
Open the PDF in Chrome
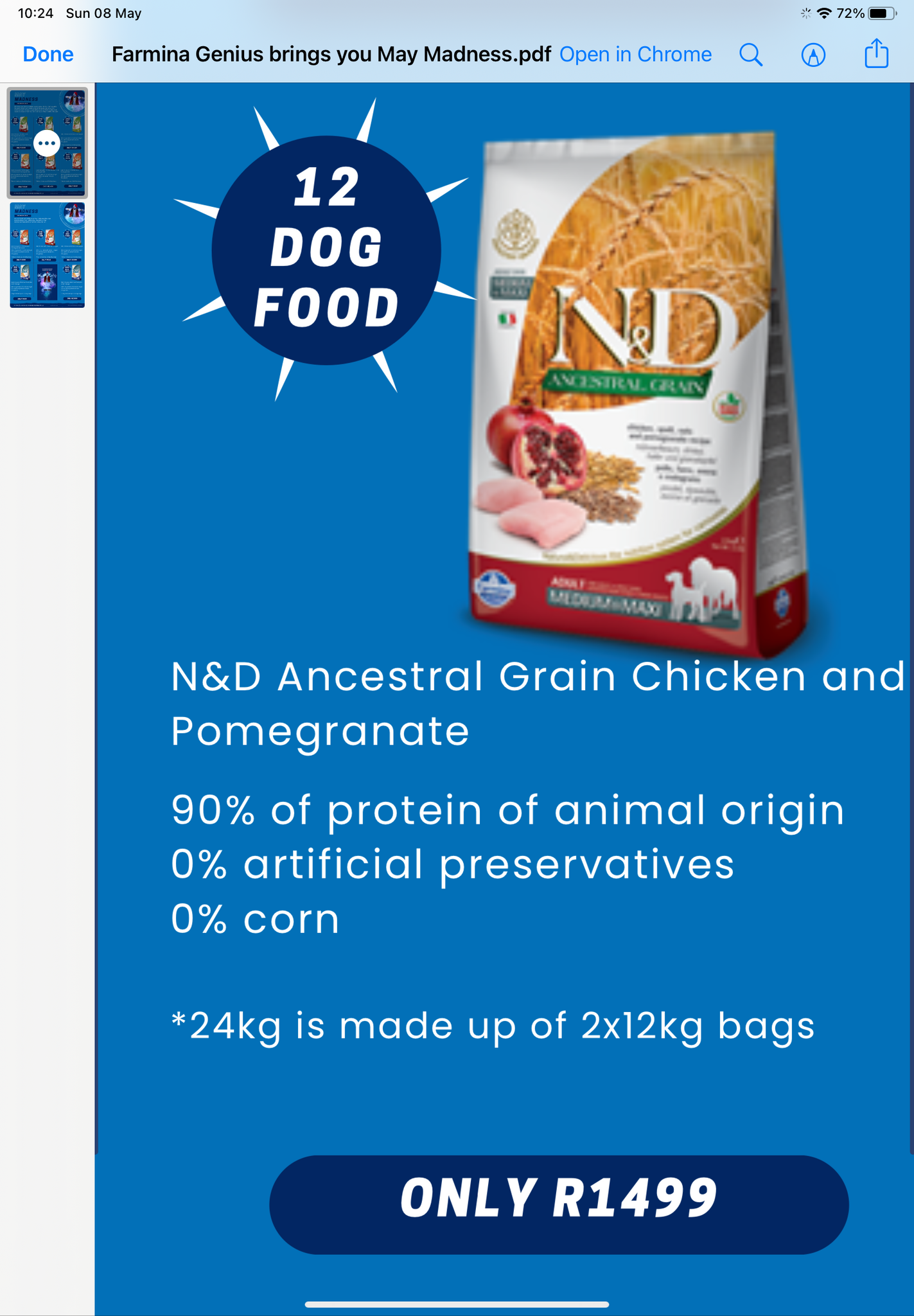click(635, 55)
